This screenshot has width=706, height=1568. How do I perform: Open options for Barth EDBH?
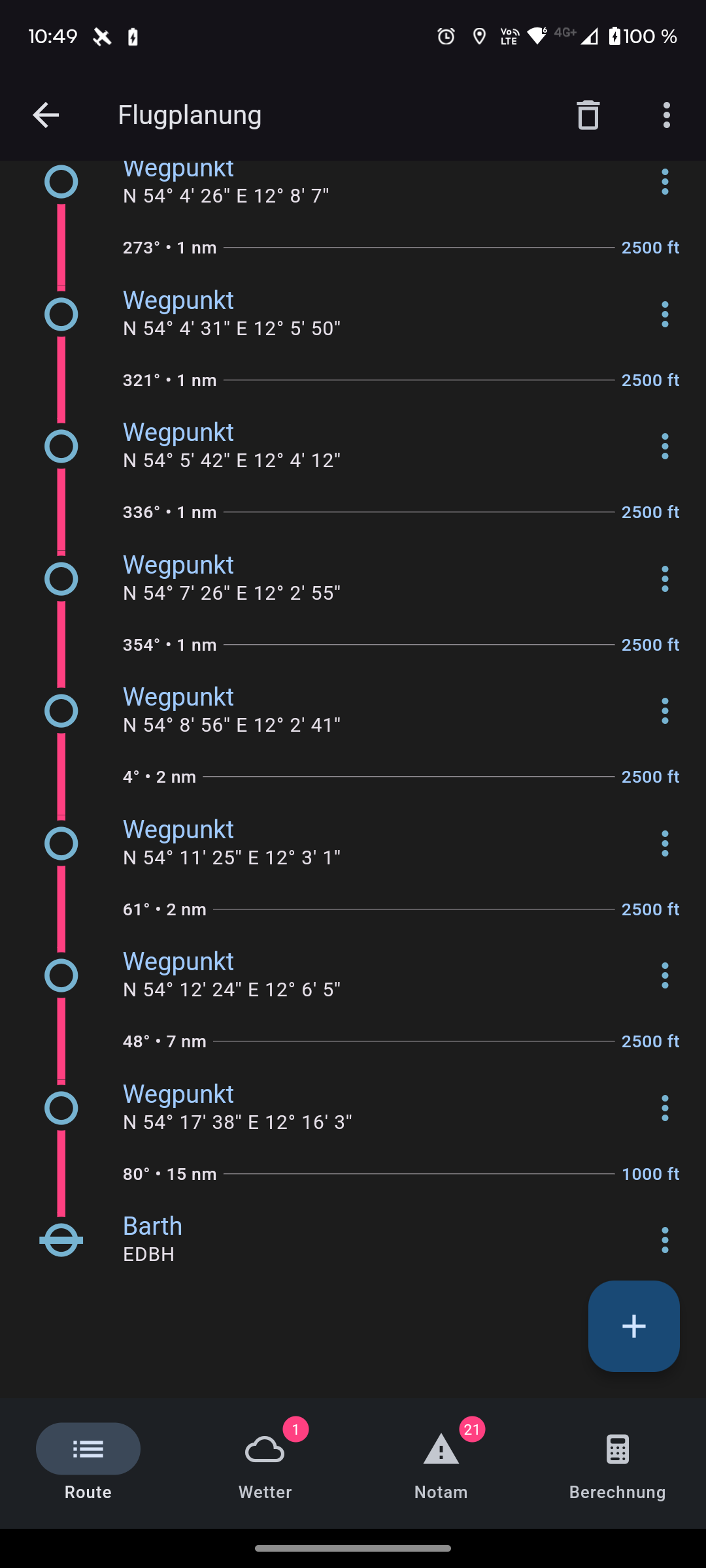[x=665, y=1240]
